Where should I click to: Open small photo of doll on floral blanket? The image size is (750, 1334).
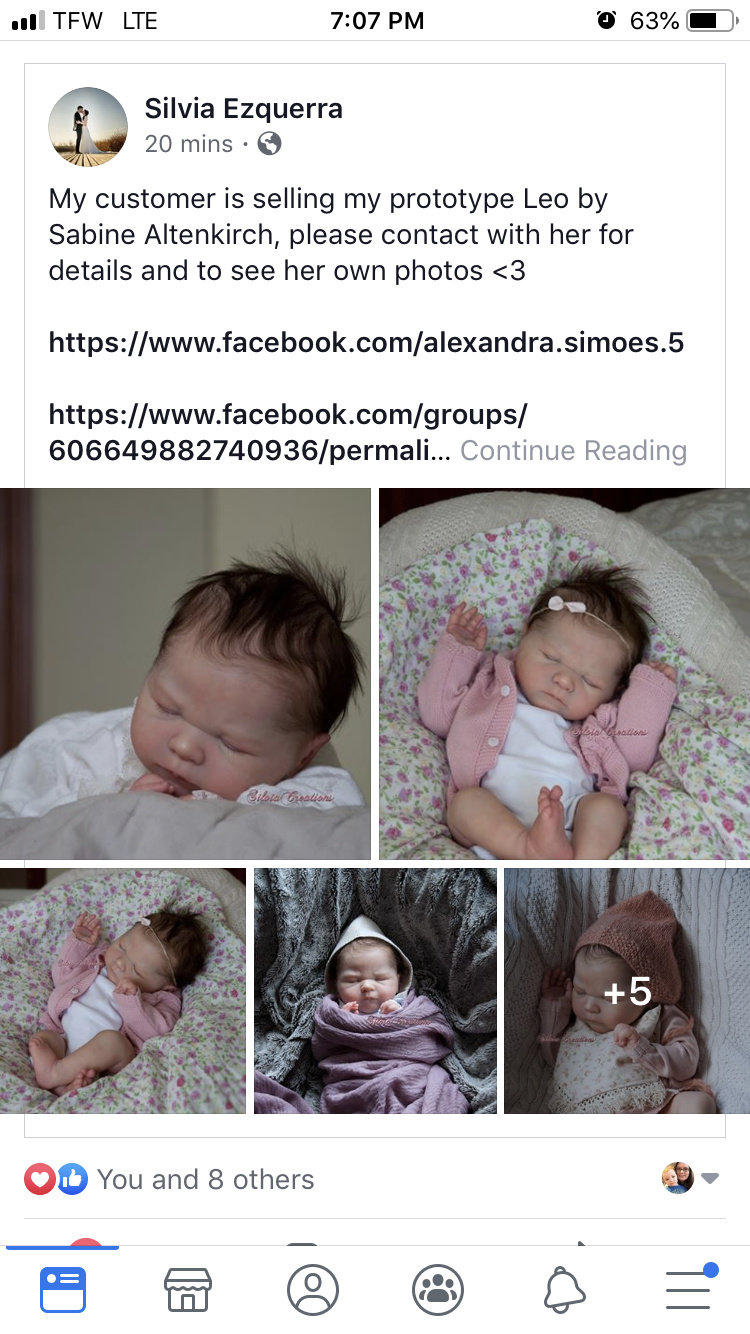click(x=122, y=990)
